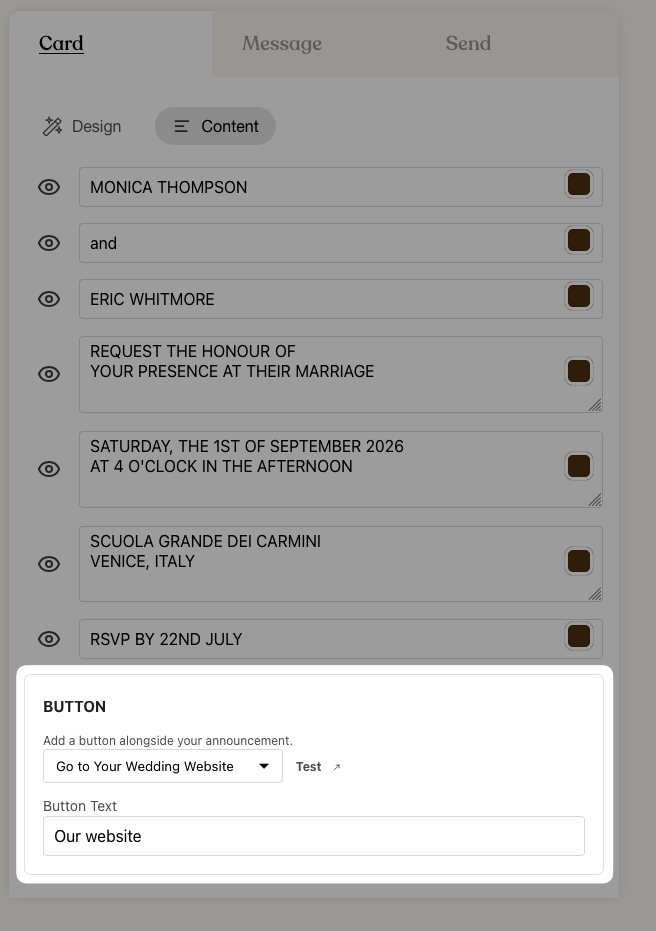Go to the Card tab
The width and height of the screenshot is (656, 931).
(61, 44)
